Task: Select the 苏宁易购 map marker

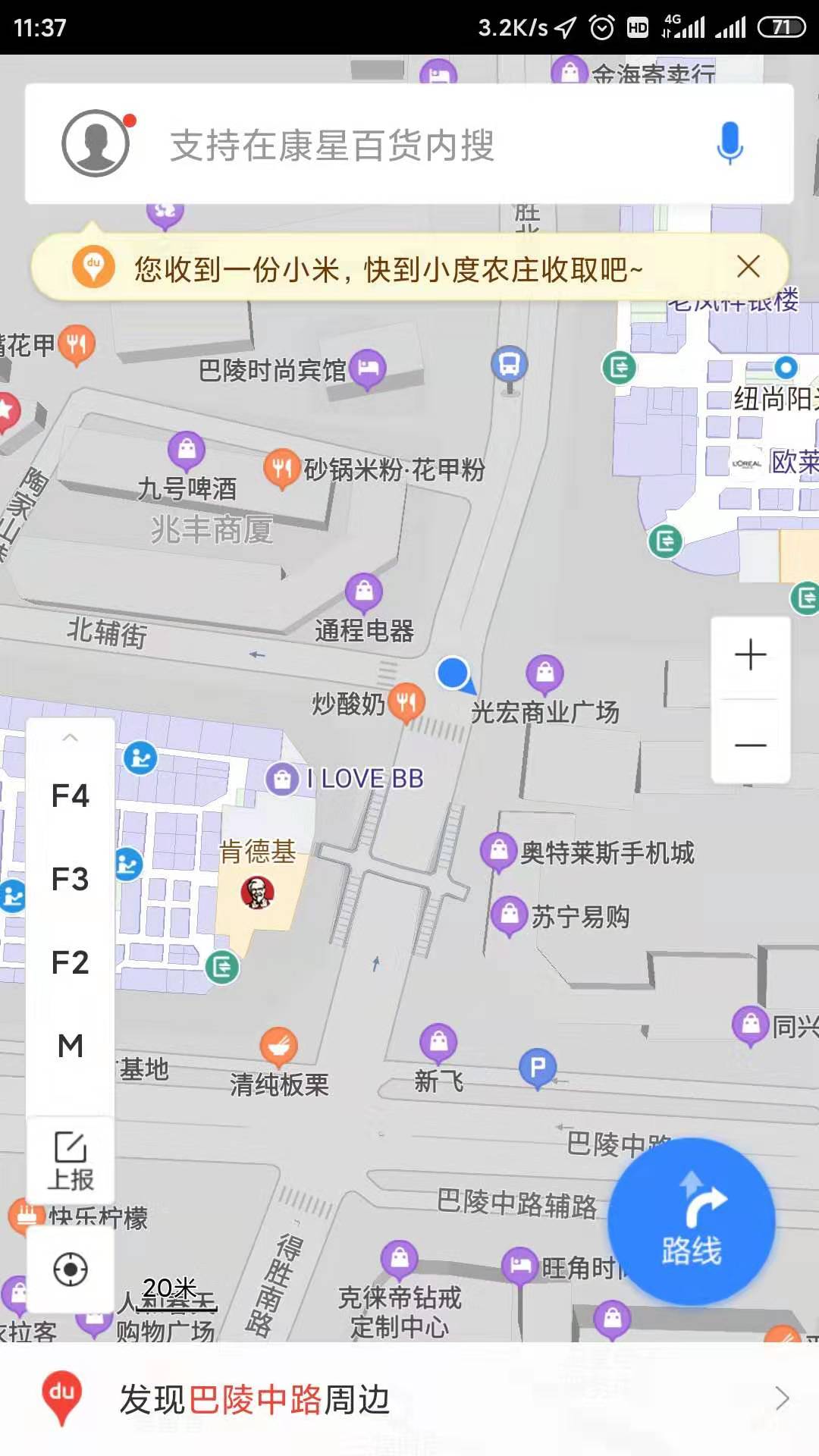Action: 510,915
